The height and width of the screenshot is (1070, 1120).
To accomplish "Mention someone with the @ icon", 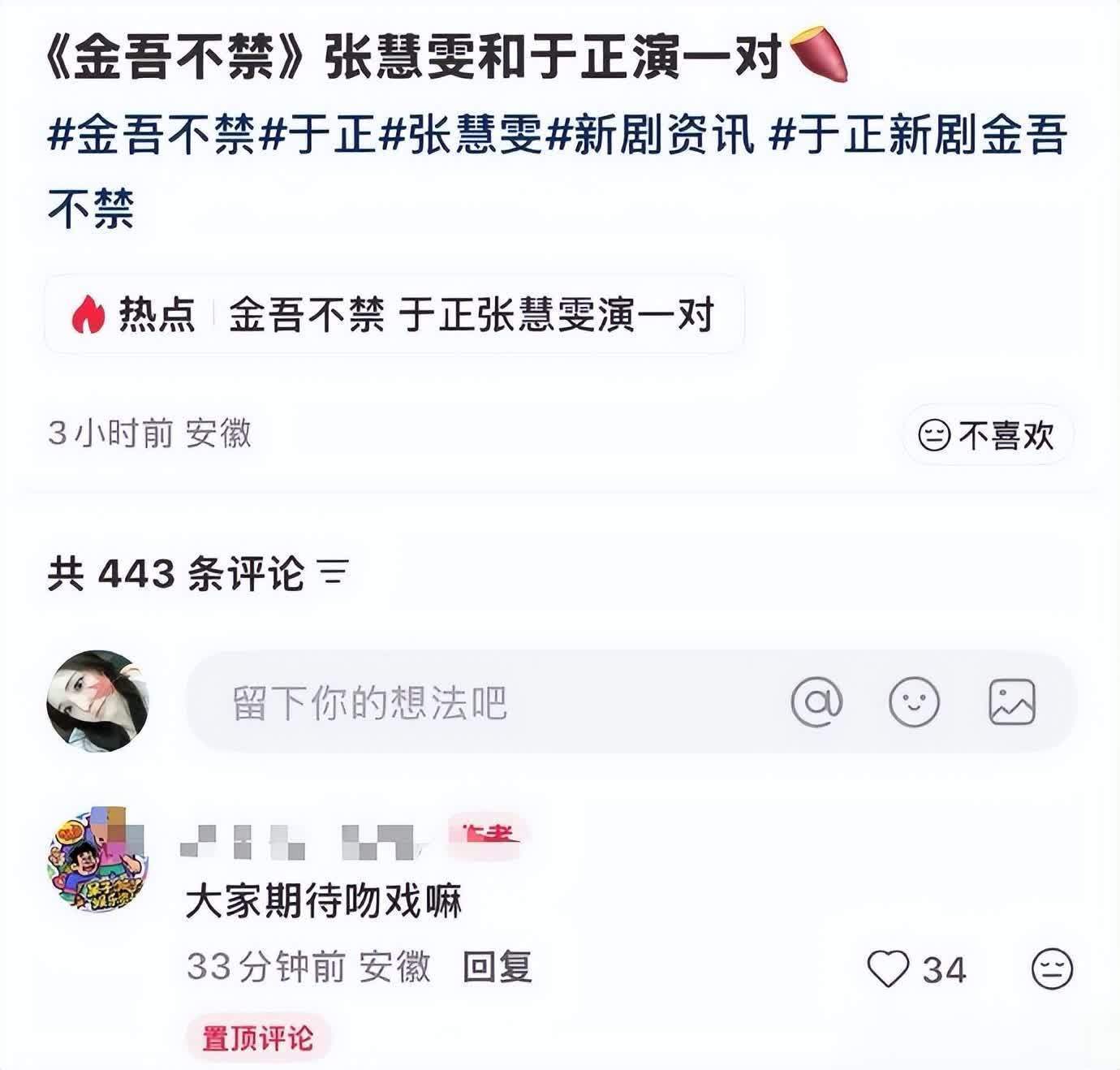I will pos(816,702).
